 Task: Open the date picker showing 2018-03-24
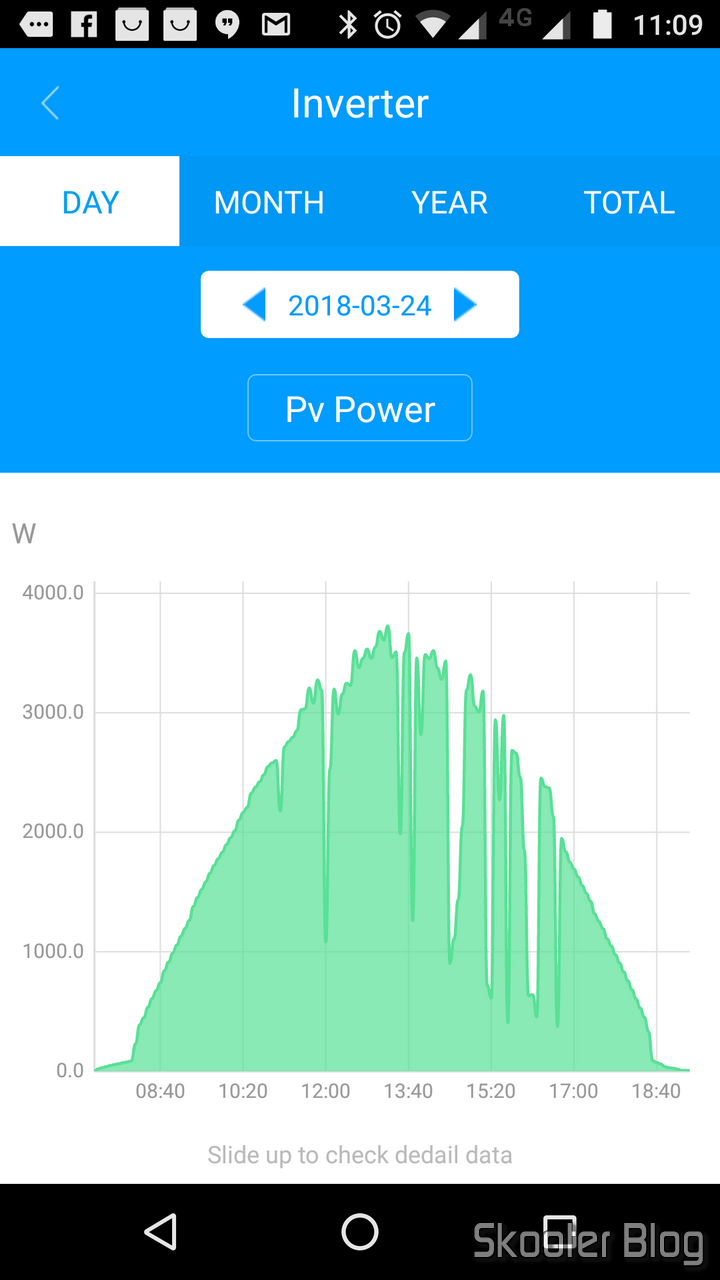(x=360, y=305)
